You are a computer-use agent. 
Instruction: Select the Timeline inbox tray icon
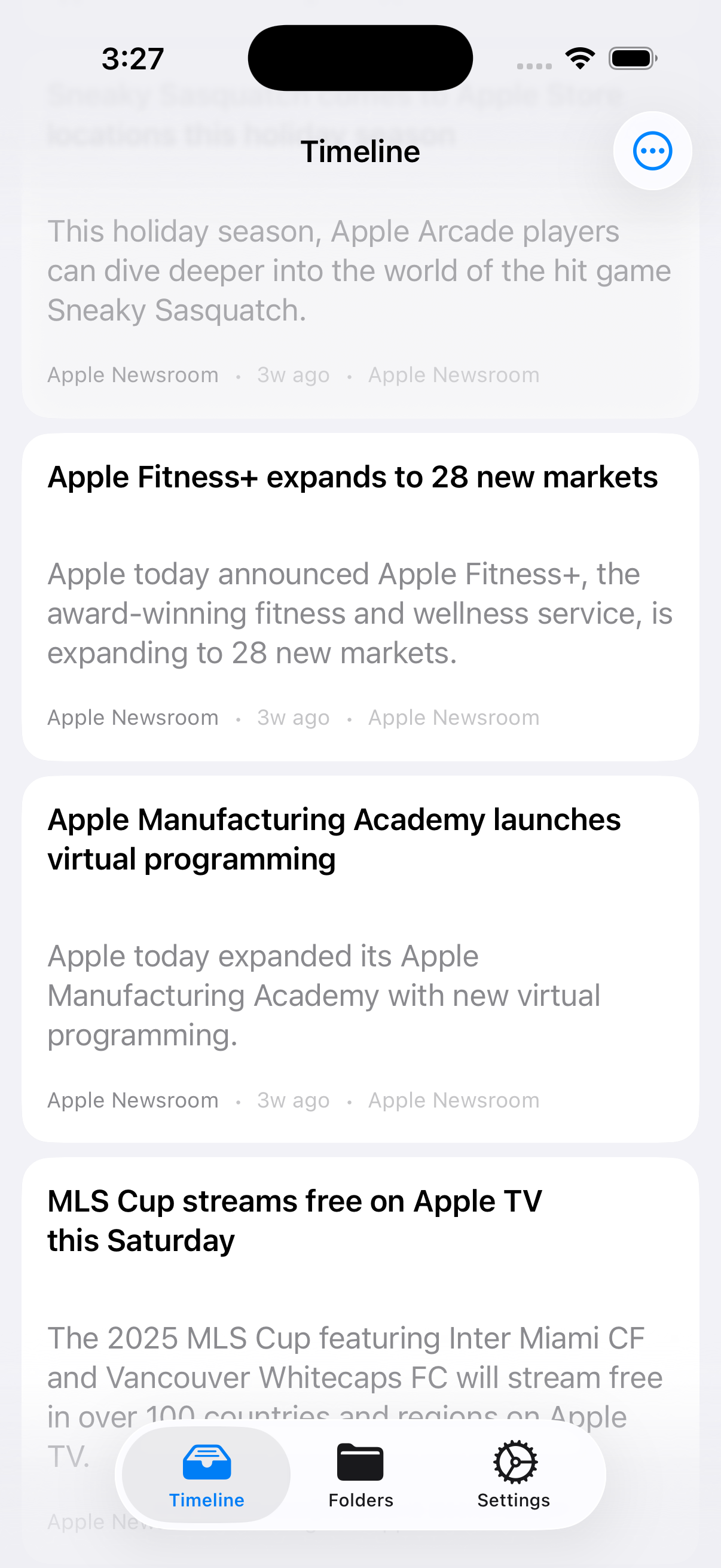pyautogui.click(x=206, y=1461)
